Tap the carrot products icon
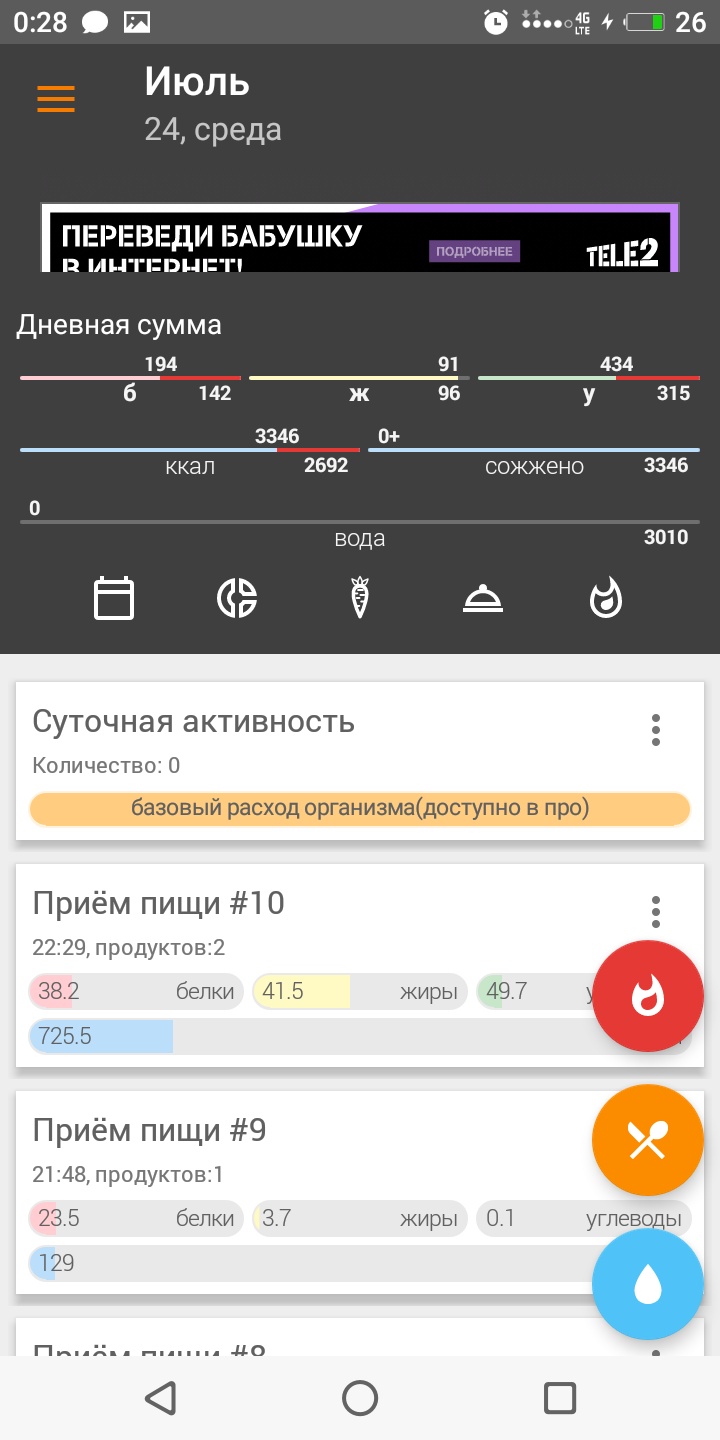 point(360,598)
